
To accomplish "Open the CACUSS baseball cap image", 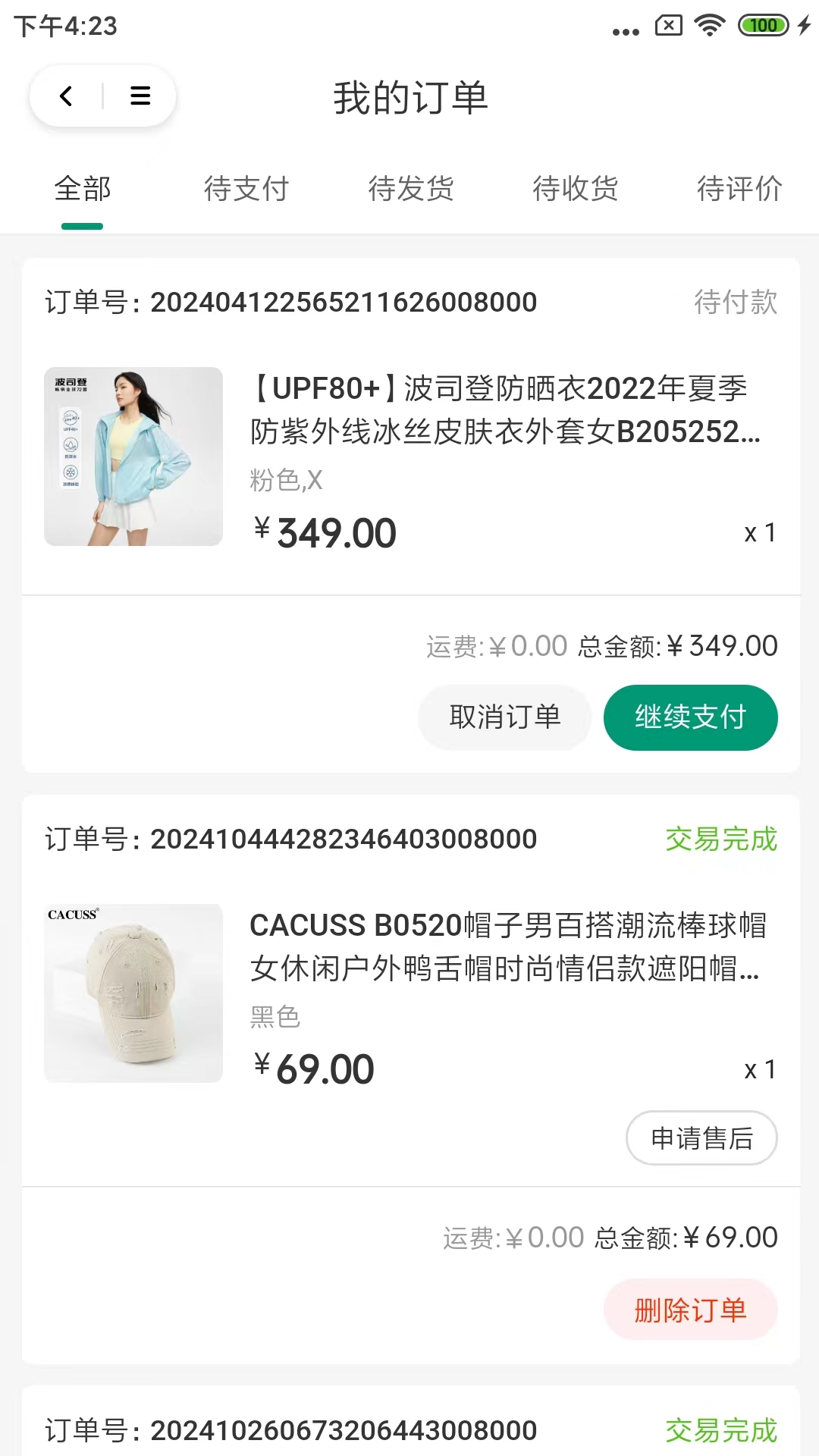I will point(133,993).
